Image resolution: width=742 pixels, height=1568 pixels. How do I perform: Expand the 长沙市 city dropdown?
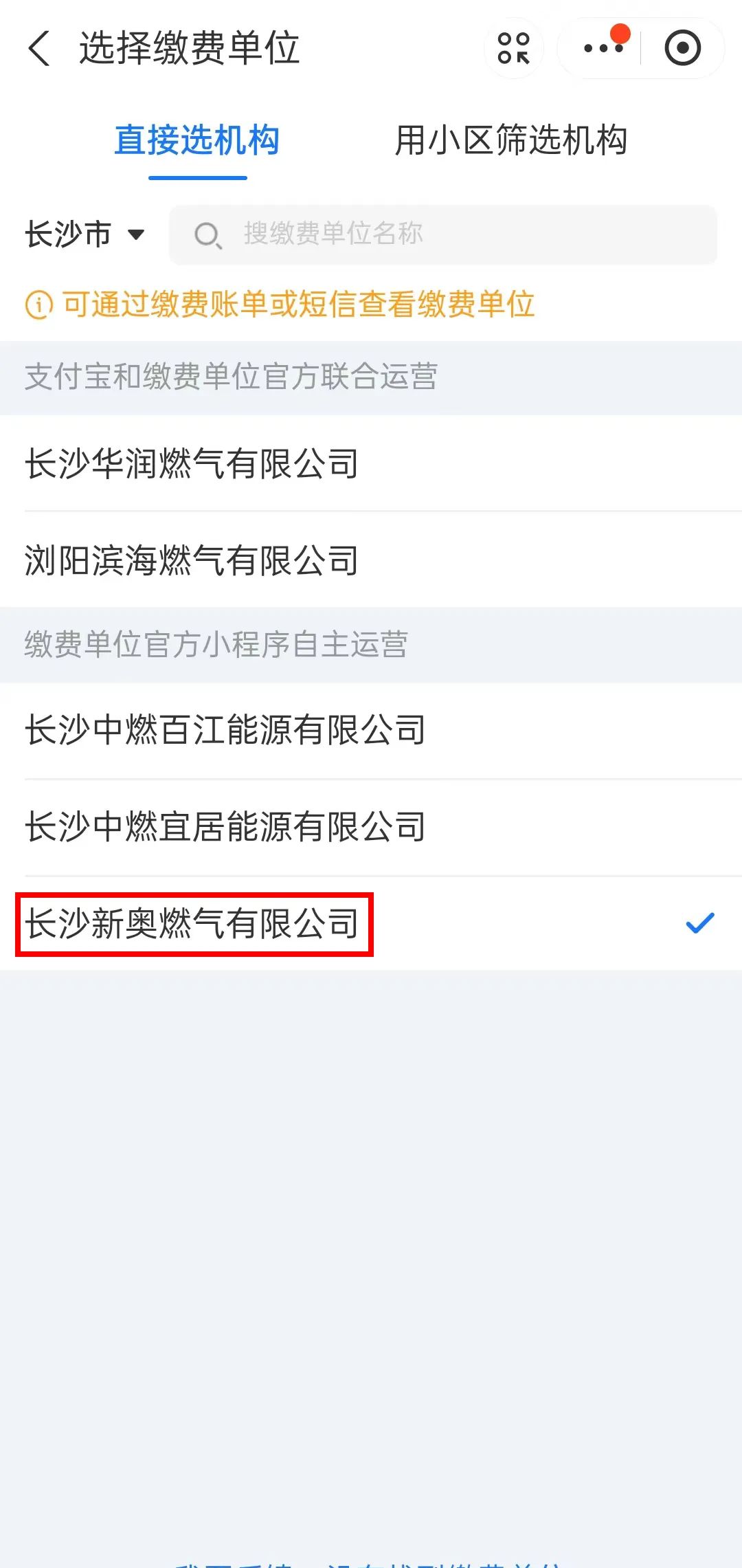click(85, 234)
